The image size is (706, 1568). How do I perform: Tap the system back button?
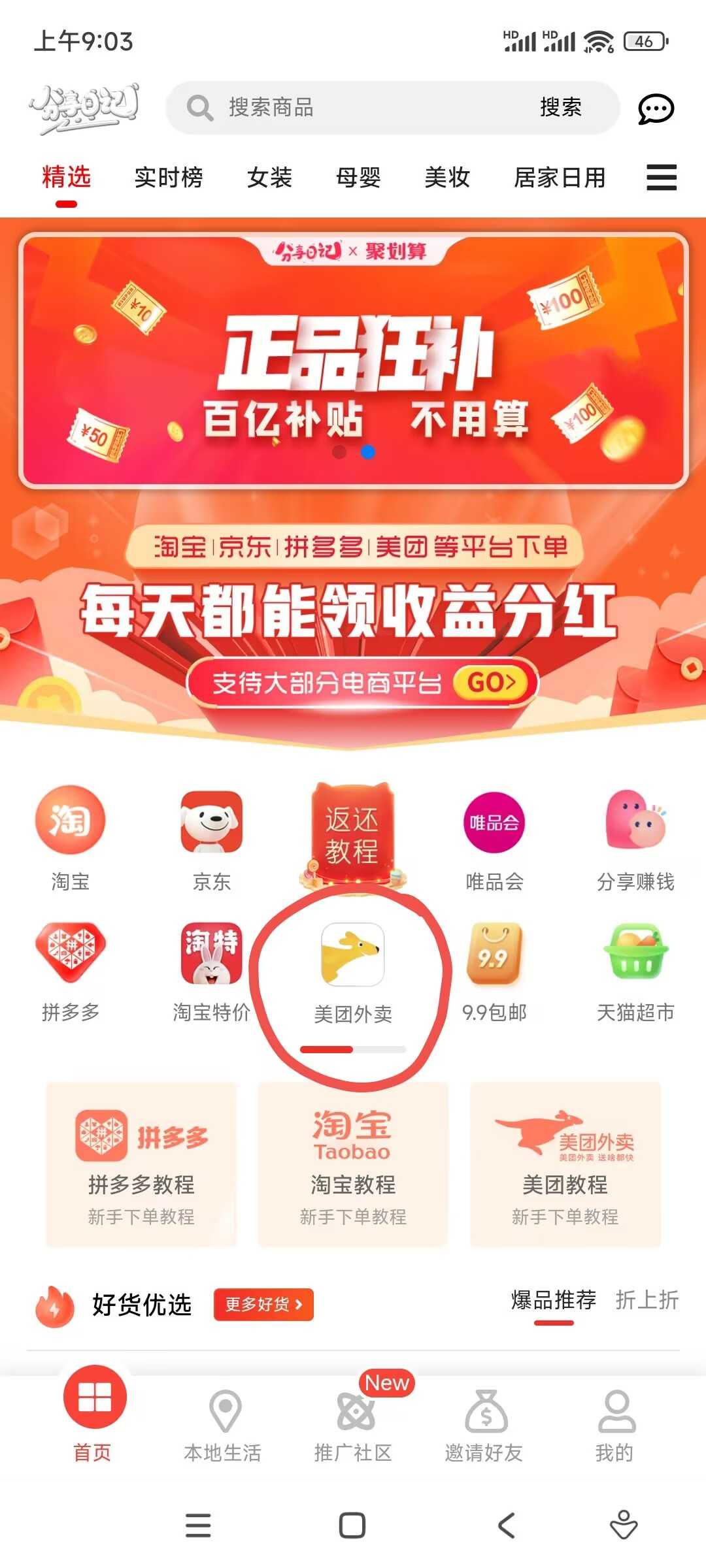tap(507, 1526)
